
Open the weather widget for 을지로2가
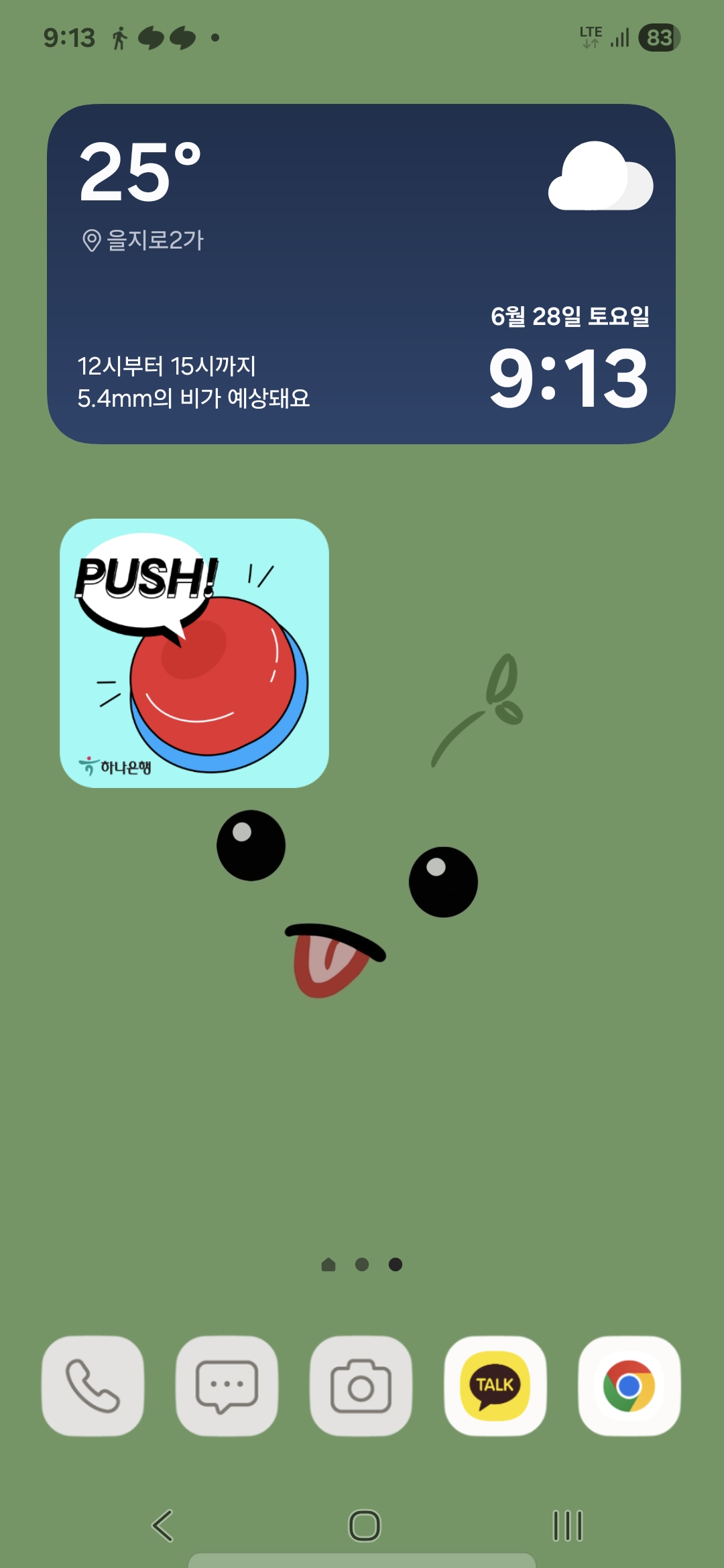click(361, 273)
